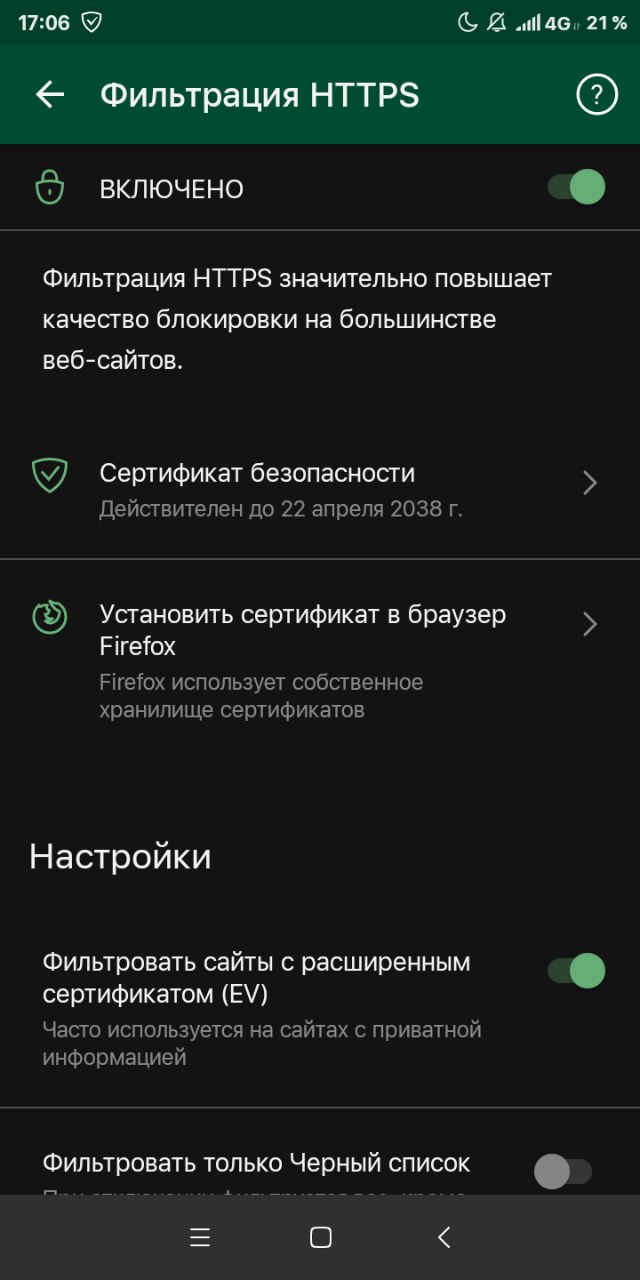Enable Фильтровать только Черный список
Screen dimensions: 640x1280
563,1171
